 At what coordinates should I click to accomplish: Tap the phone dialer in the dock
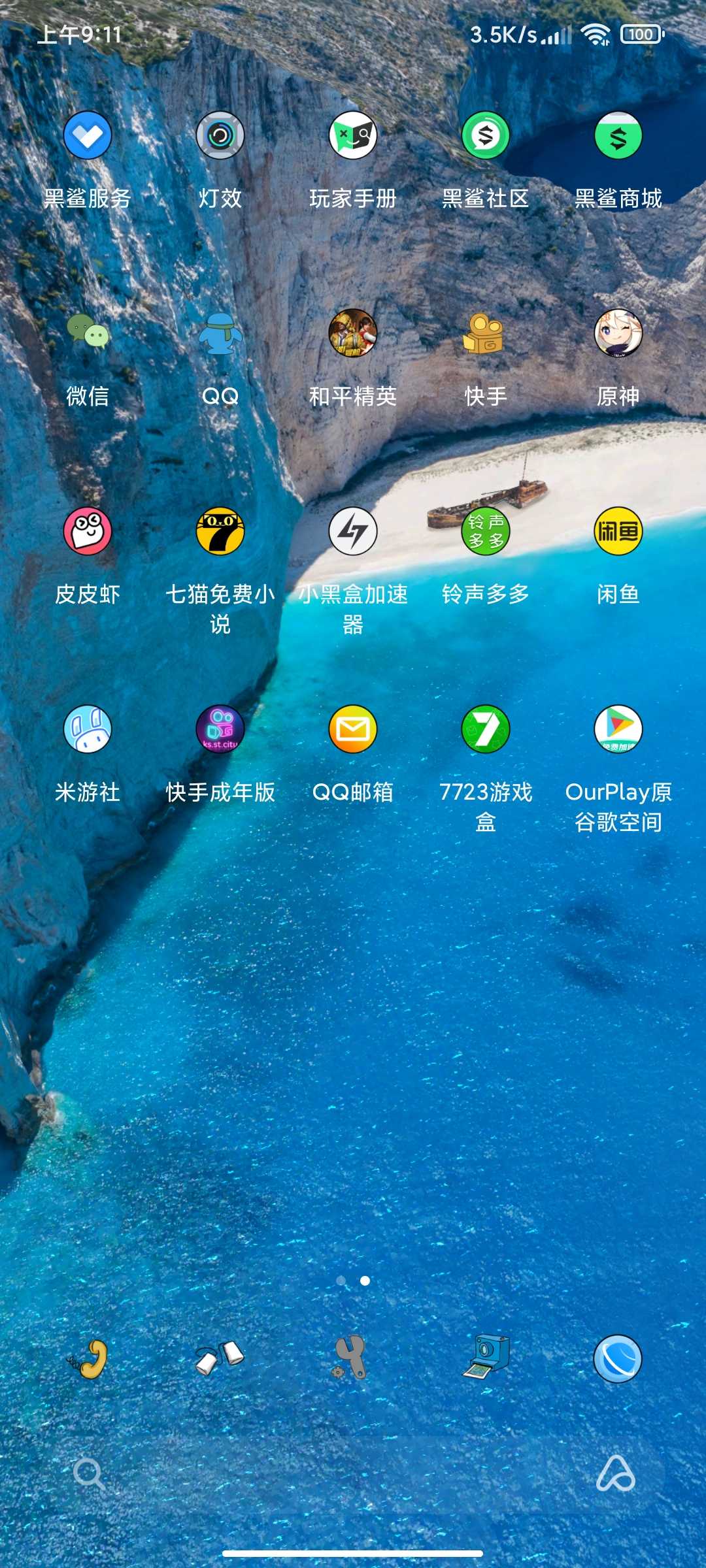[88, 1359]
